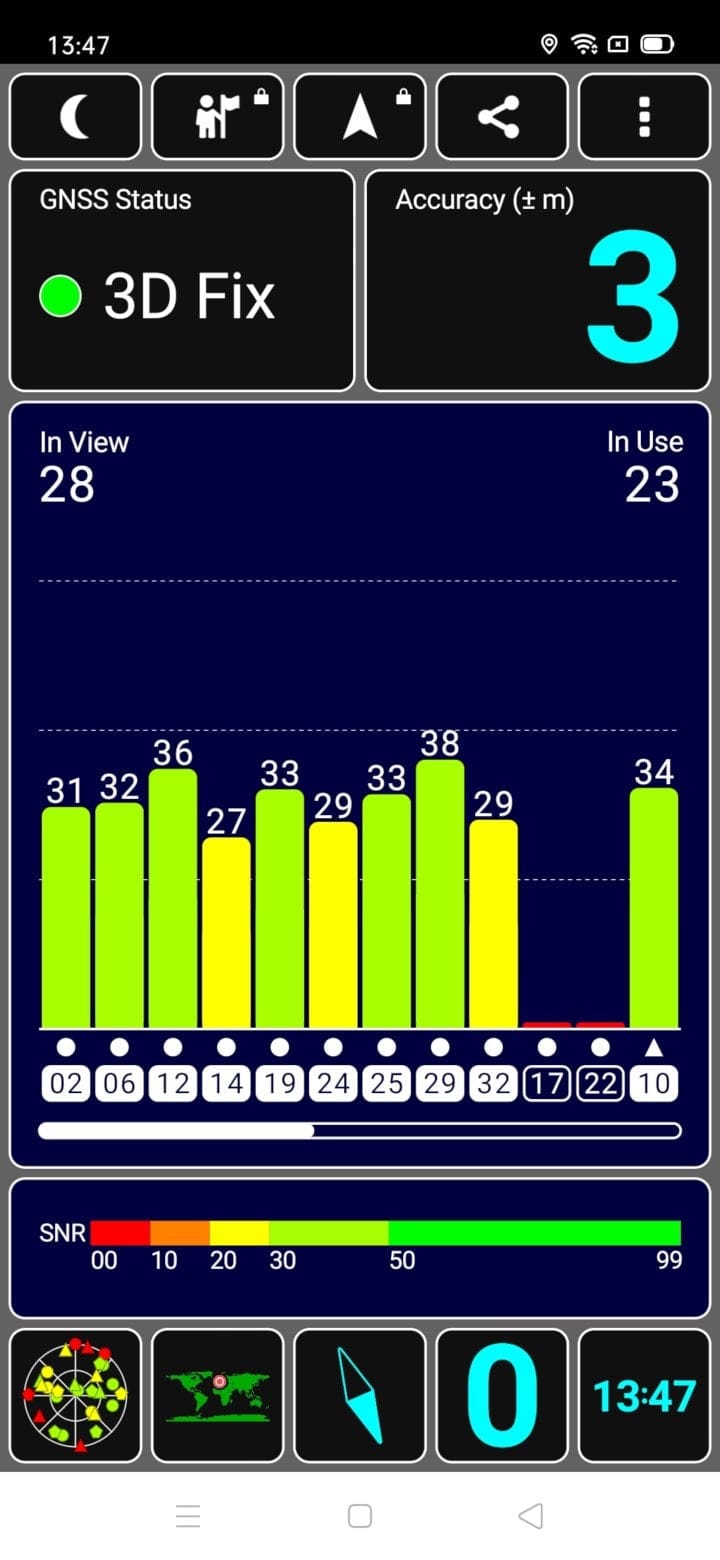
Task: Tap the Android back button
Action: pos(531,1516)
